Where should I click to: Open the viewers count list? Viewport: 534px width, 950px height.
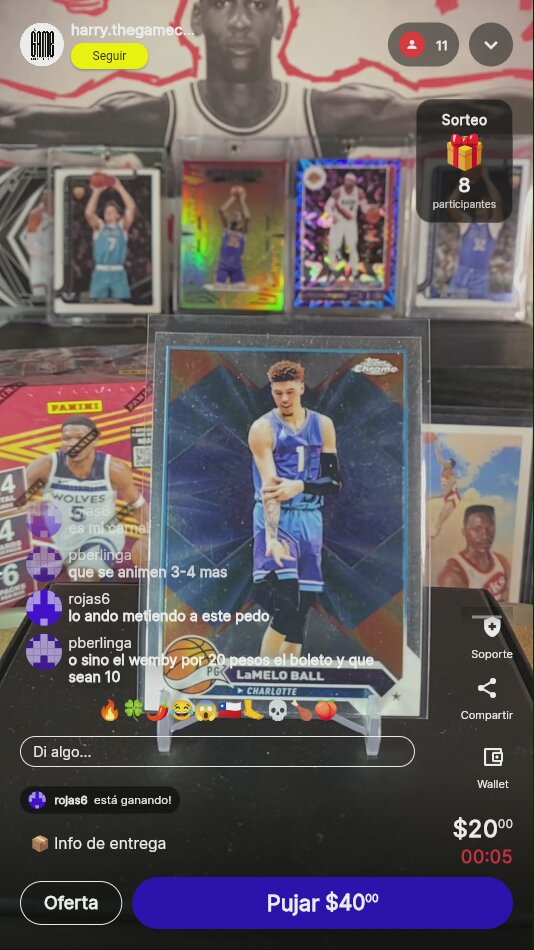(423, 45)
